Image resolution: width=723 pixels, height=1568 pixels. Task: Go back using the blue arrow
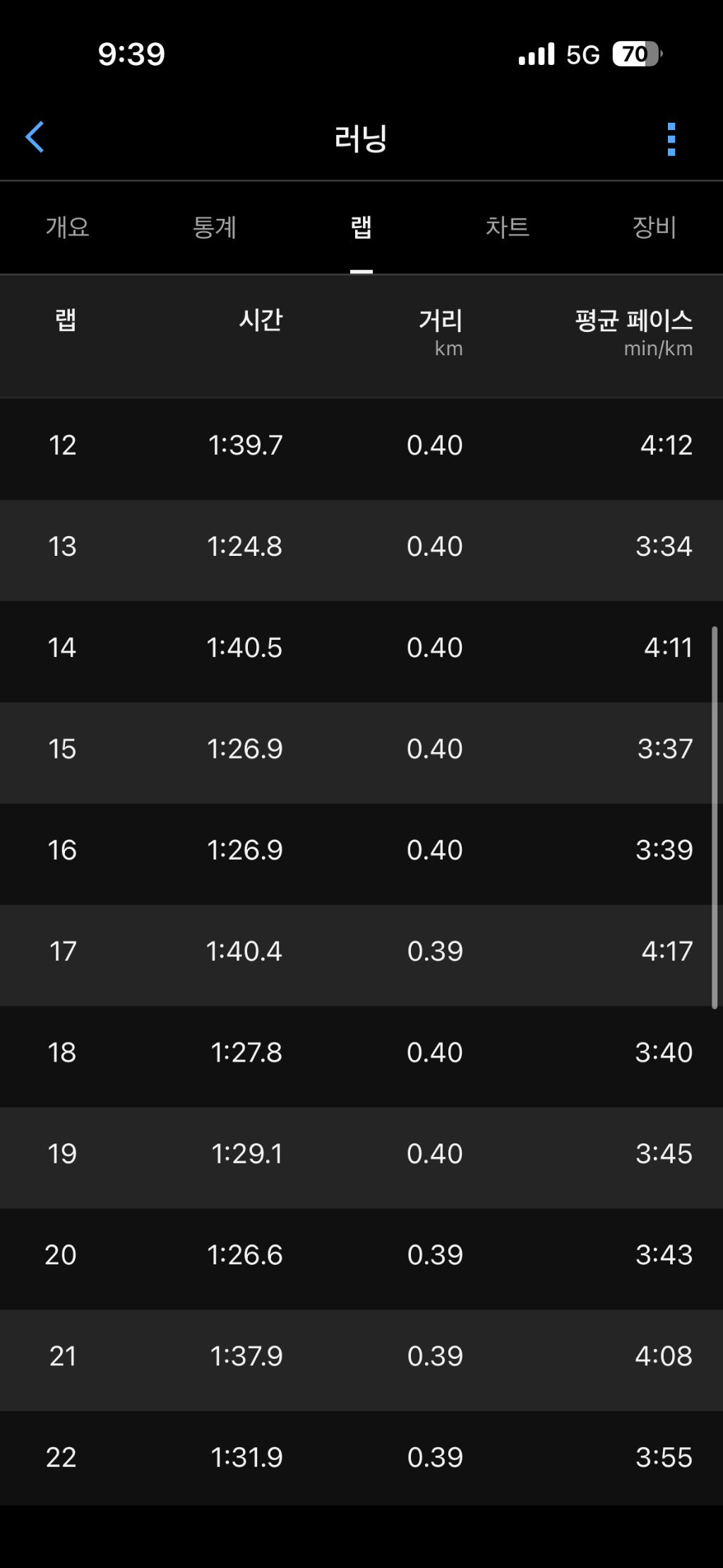click(x=35, y=137)
